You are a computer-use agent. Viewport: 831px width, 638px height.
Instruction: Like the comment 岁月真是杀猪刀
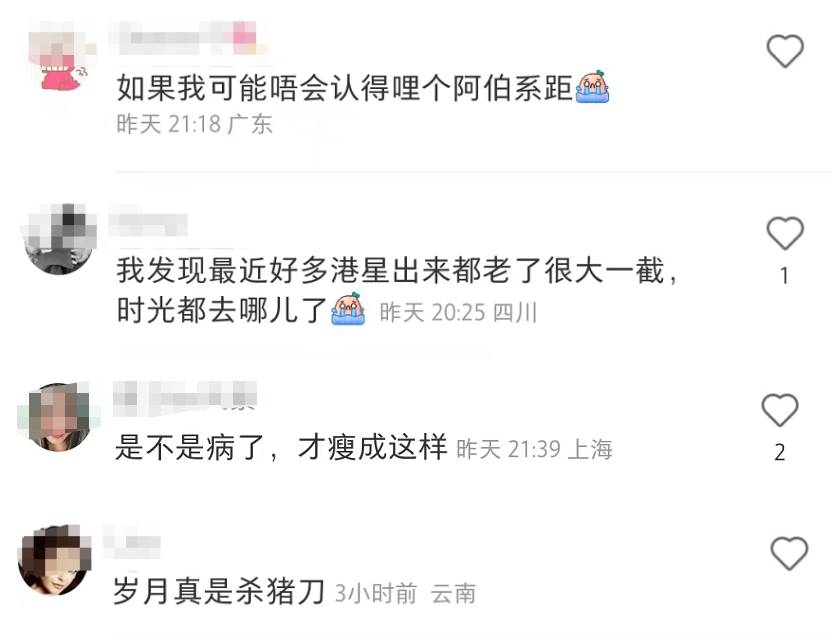coord(788,553)
